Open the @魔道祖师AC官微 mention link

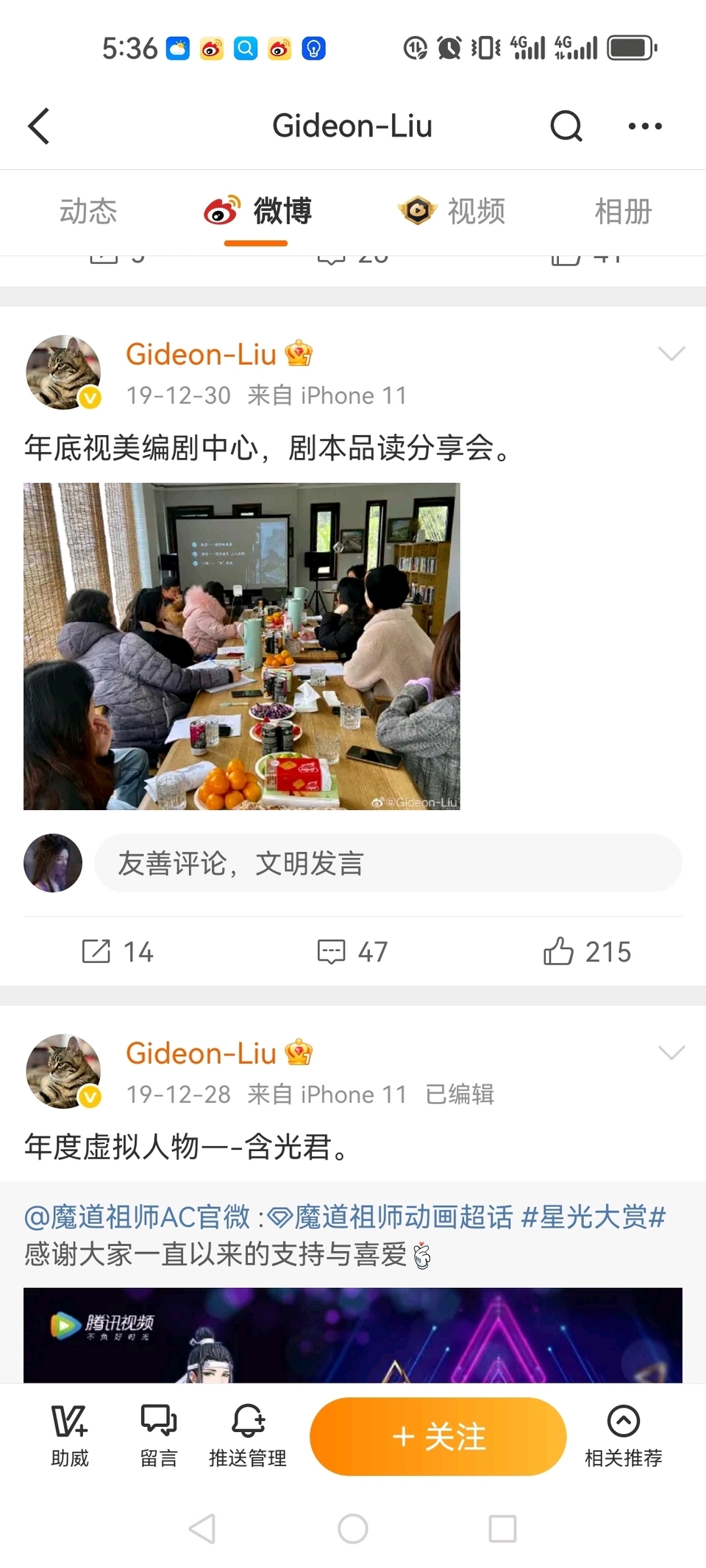click(138, 1217)
